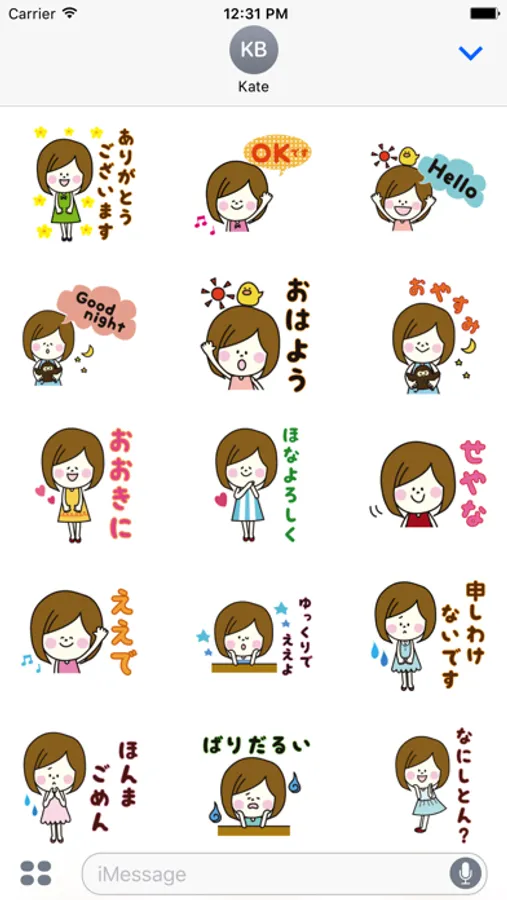
Task: Pick the ゆっくりでええよ sticker
Action: pos(255,636)
